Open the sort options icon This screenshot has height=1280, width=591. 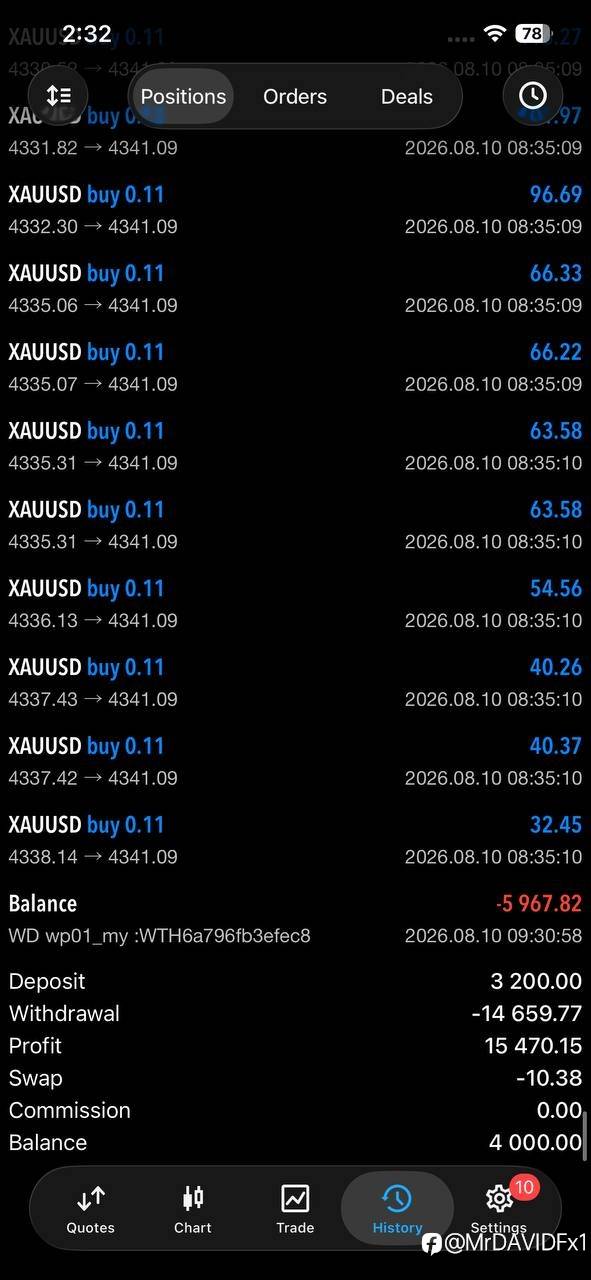[x=58, y=96]
